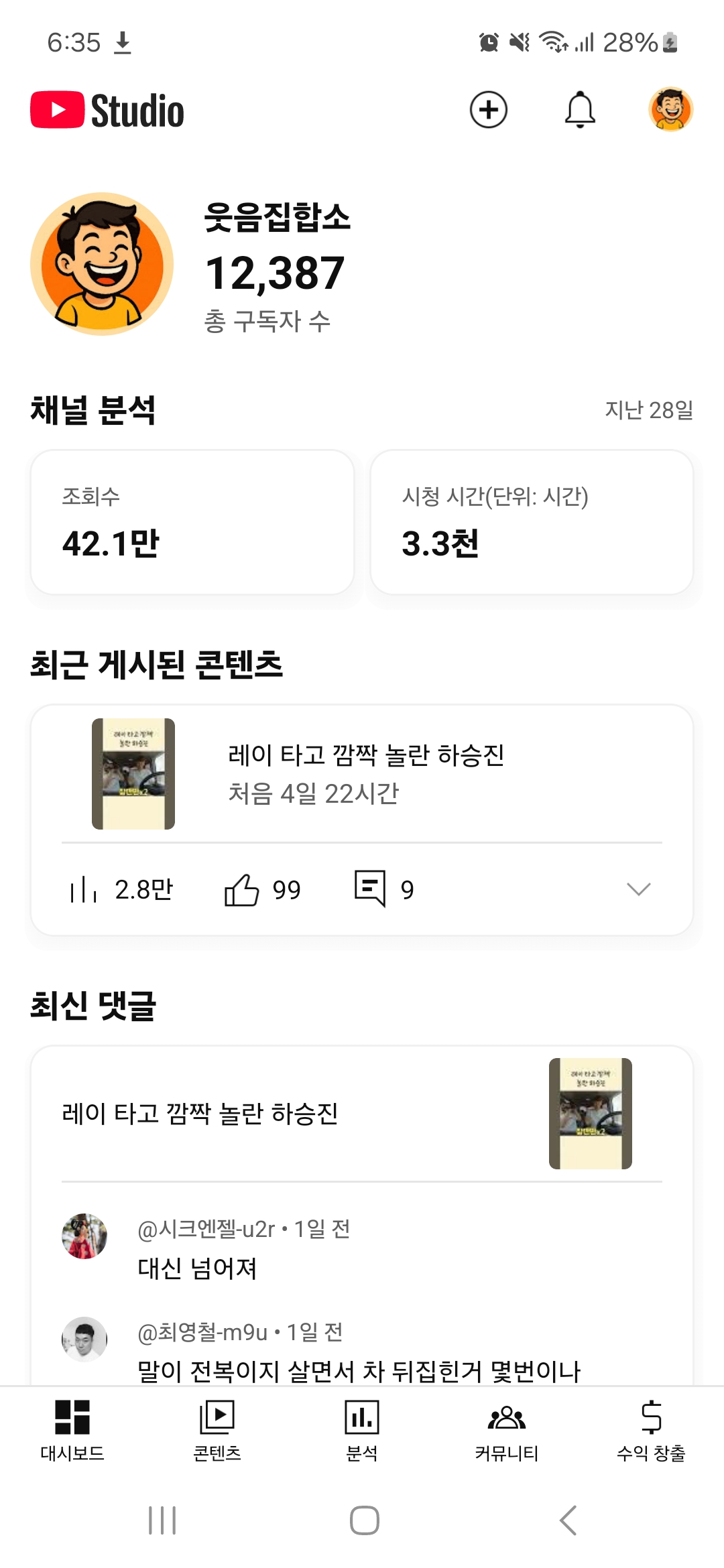Switch to the 수익 창출 tab
Image resolution: width=724 pixels, height=1568 pixels.
click(x=651, y=1430)
